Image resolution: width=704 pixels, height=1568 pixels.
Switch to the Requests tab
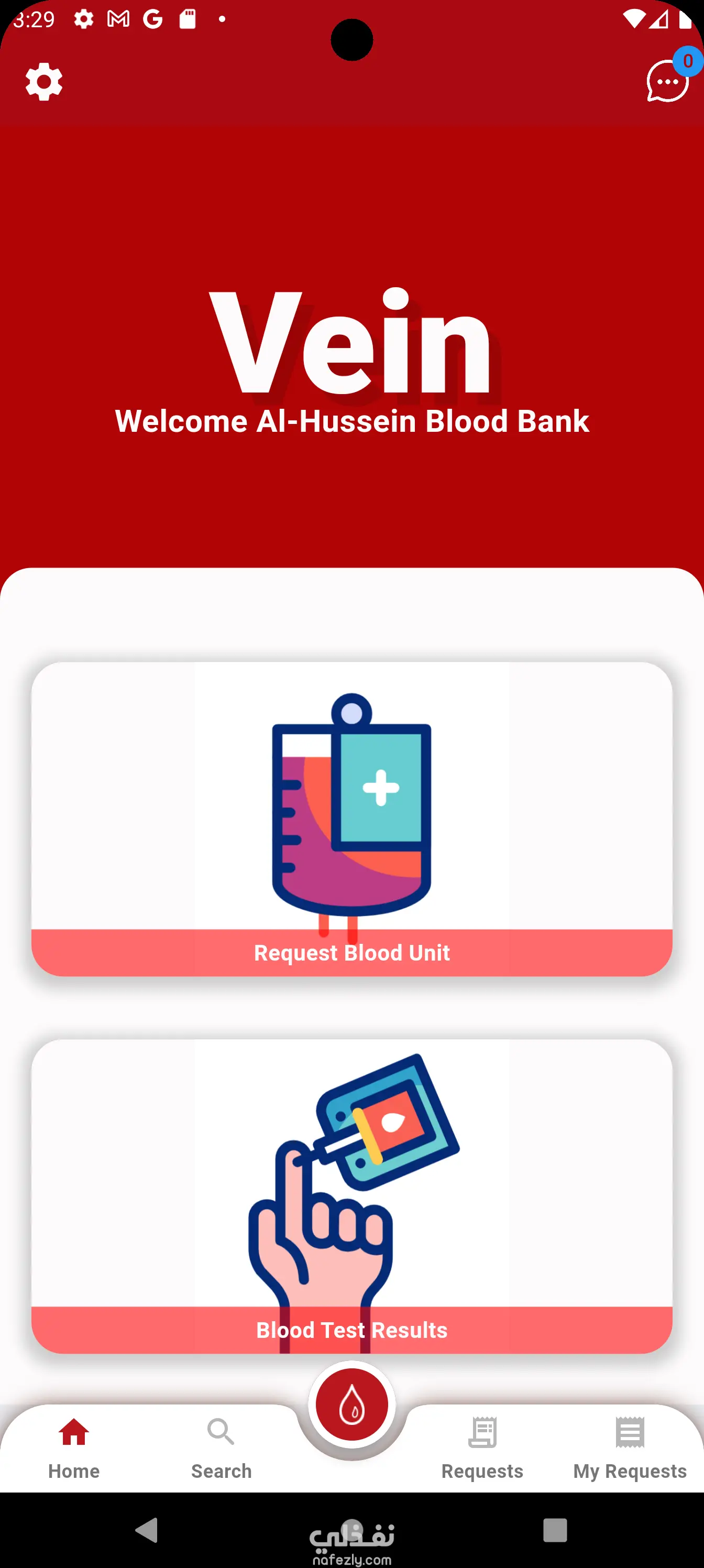point(482,1449)
